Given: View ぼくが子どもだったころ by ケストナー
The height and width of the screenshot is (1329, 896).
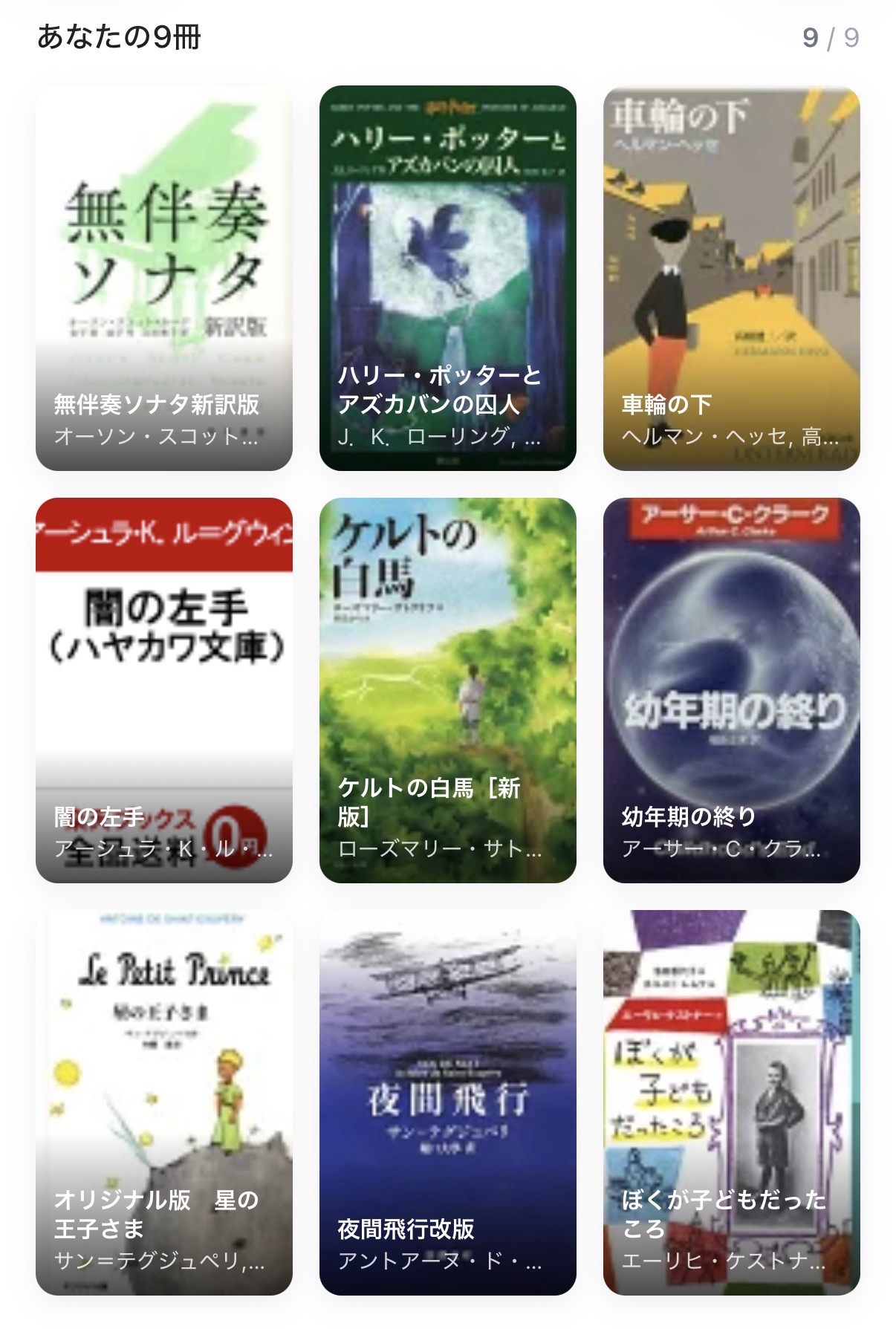Looking at the screenshot, I should (x=731, y=1102).
